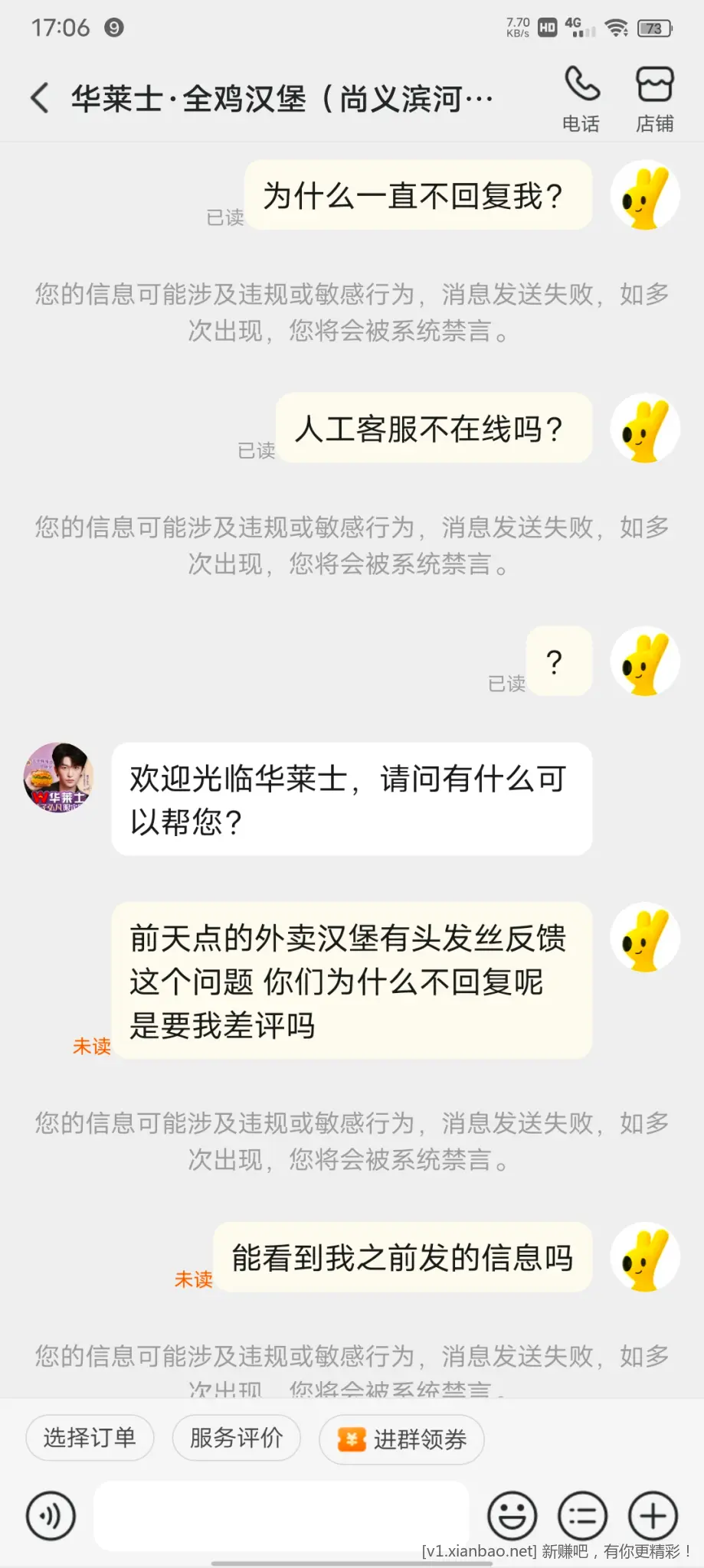Open 服务评价 service rating
The height and width of the screenshot is (1568, 704).
pyautogui.click(x=236, y=1438)
